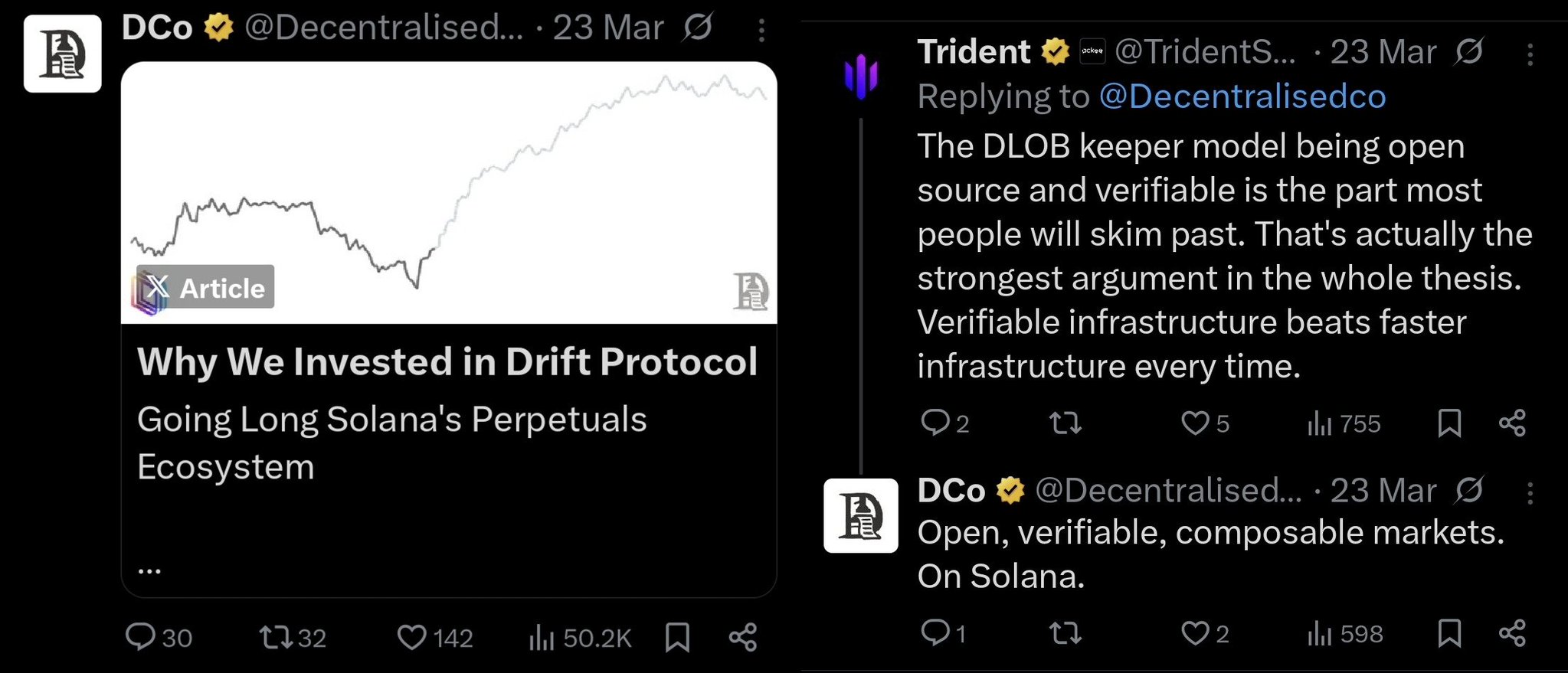
Task: Like Trident's reply about the DLOB keeper
Action: click(1195, 423)
